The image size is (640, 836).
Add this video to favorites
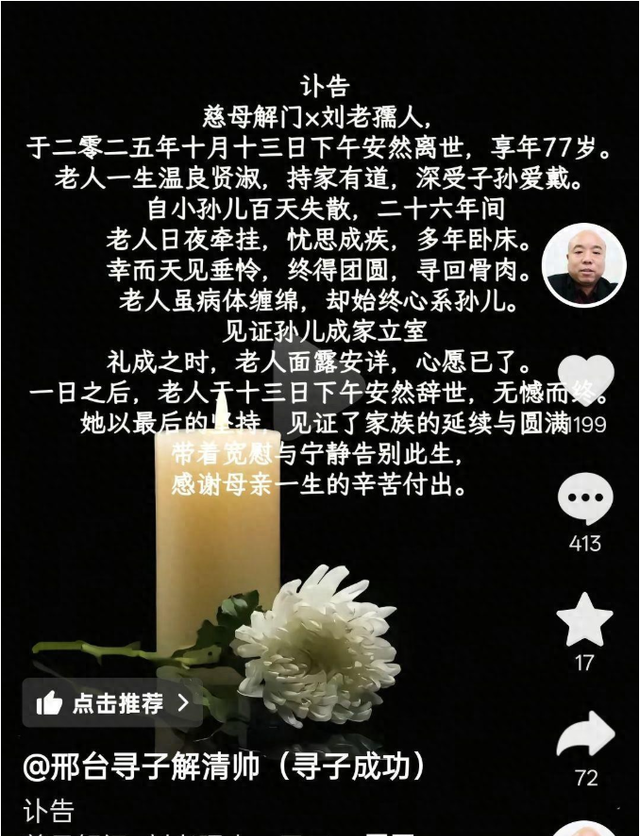click(585, 620)
